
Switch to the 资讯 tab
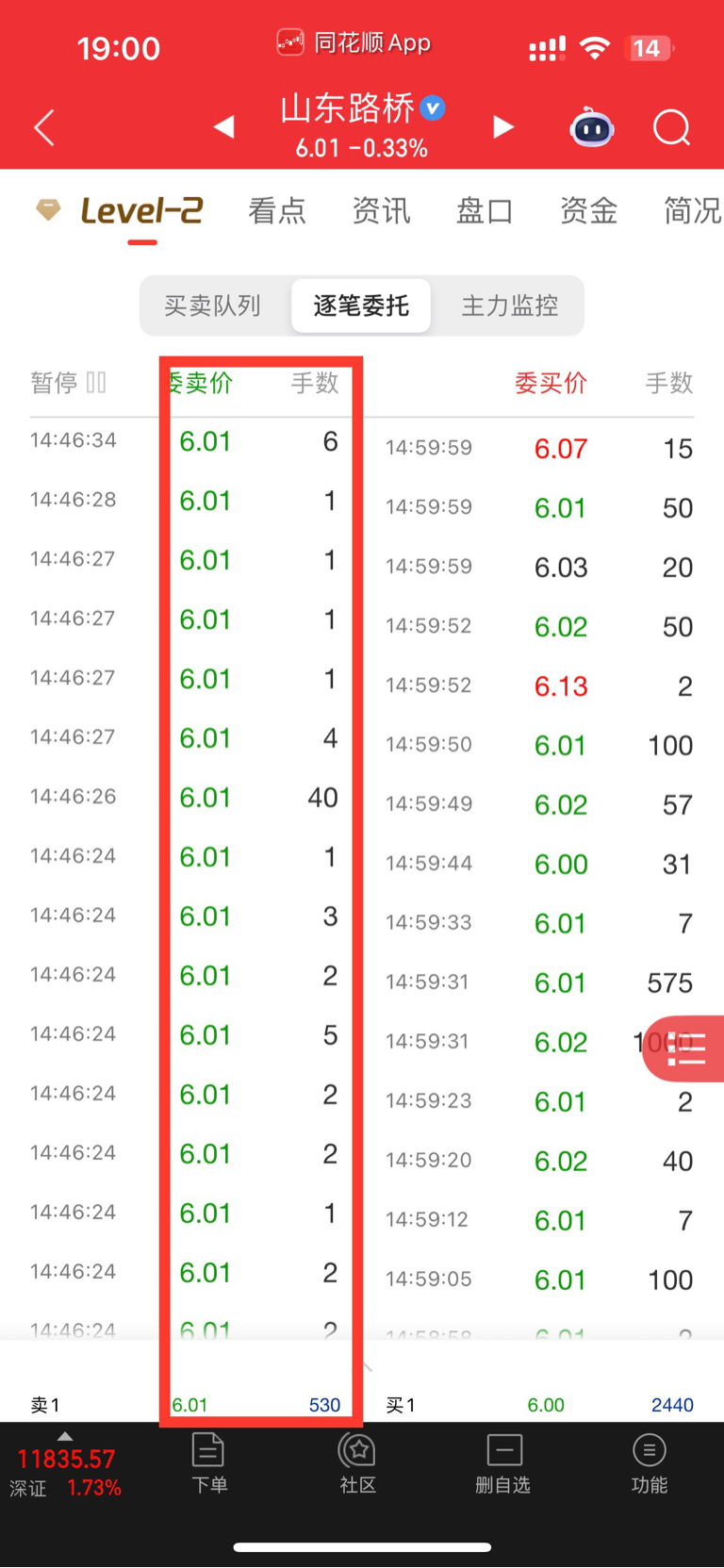pos(381,210)
